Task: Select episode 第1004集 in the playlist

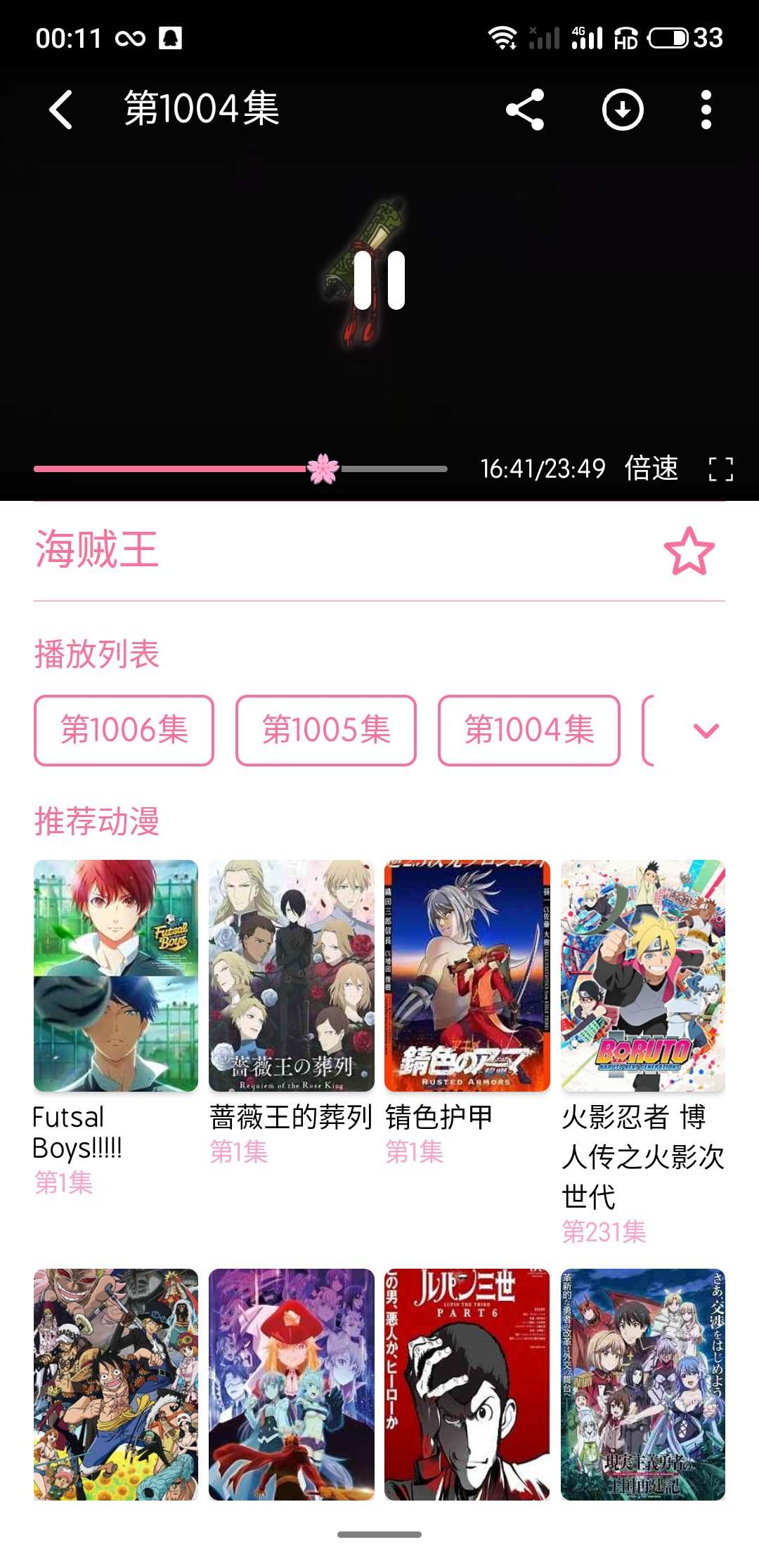Action: 528,730
